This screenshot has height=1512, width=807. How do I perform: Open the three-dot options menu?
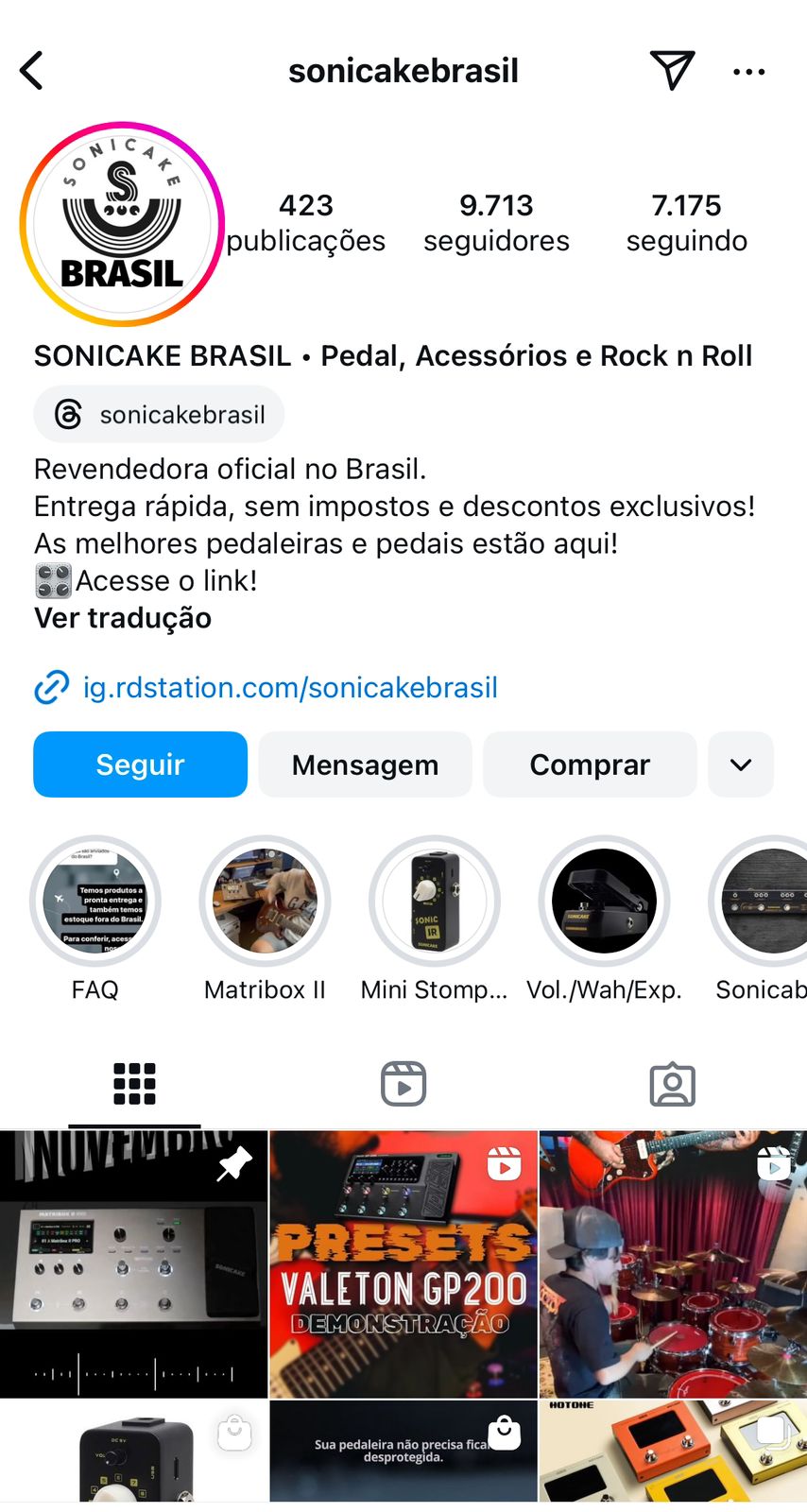(x=748, y=72)
